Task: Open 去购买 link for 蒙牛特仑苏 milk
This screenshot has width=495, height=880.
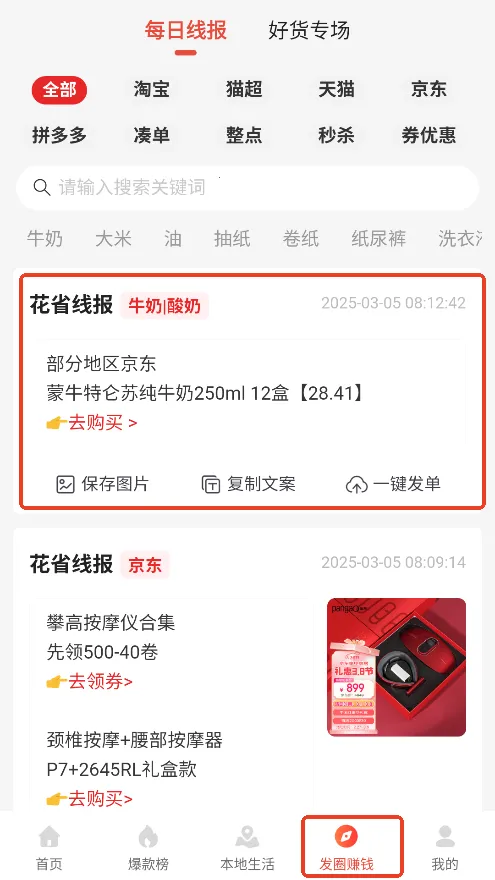Action: click(92, 423)
